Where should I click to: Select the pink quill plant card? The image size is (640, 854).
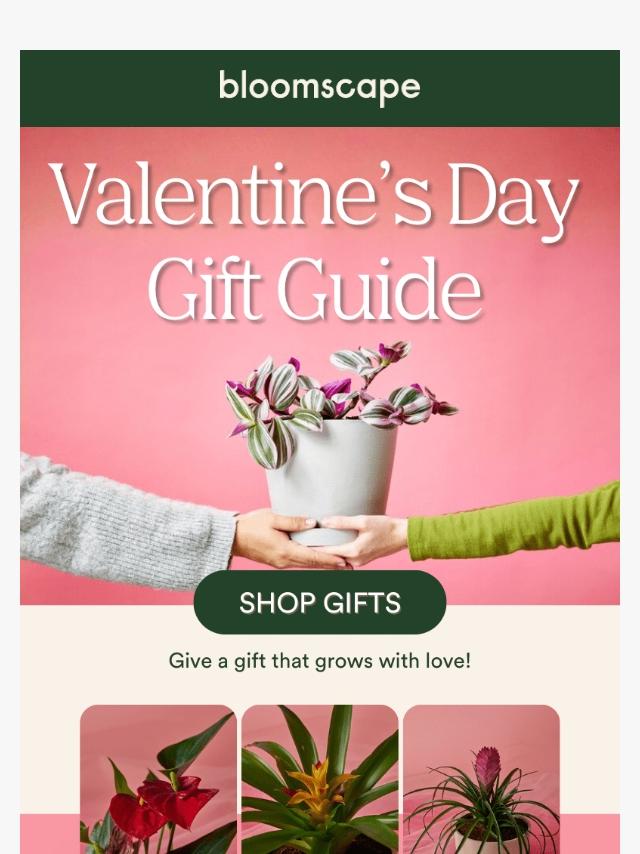click(x=481, y=780)
